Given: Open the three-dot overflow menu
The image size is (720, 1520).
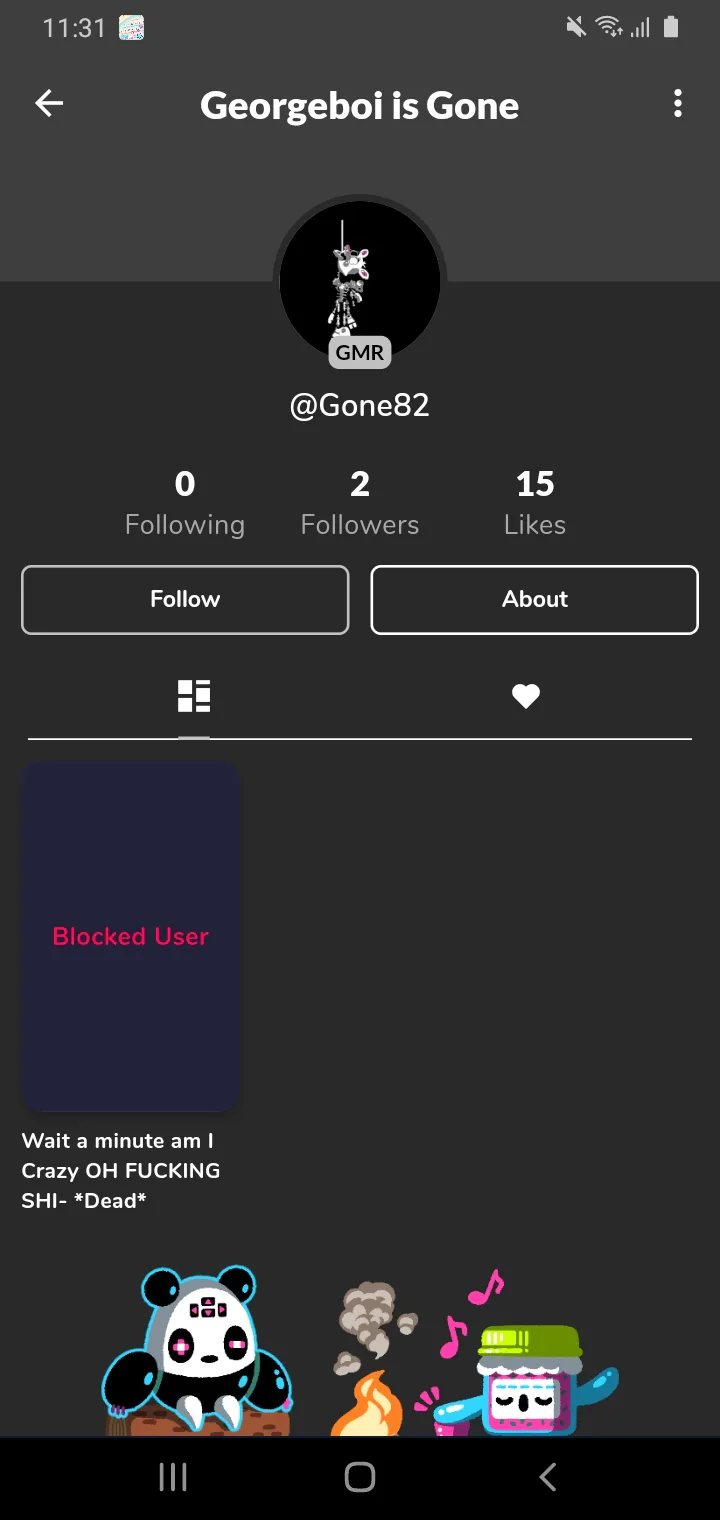Looking at the screenshot, I should click(x=678, y=103).
